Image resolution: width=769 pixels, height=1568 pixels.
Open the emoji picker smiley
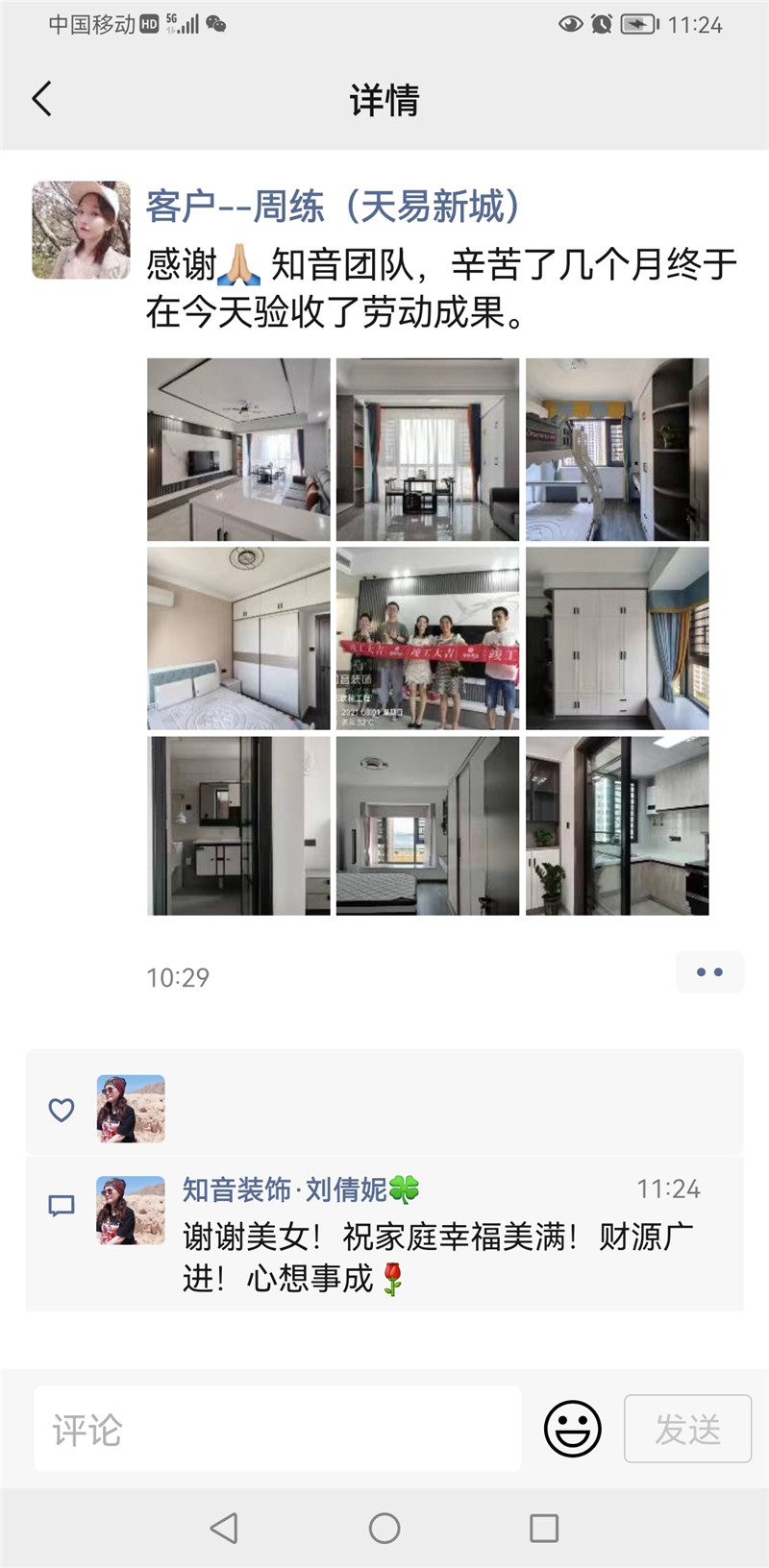click(x=573, y=1429)
